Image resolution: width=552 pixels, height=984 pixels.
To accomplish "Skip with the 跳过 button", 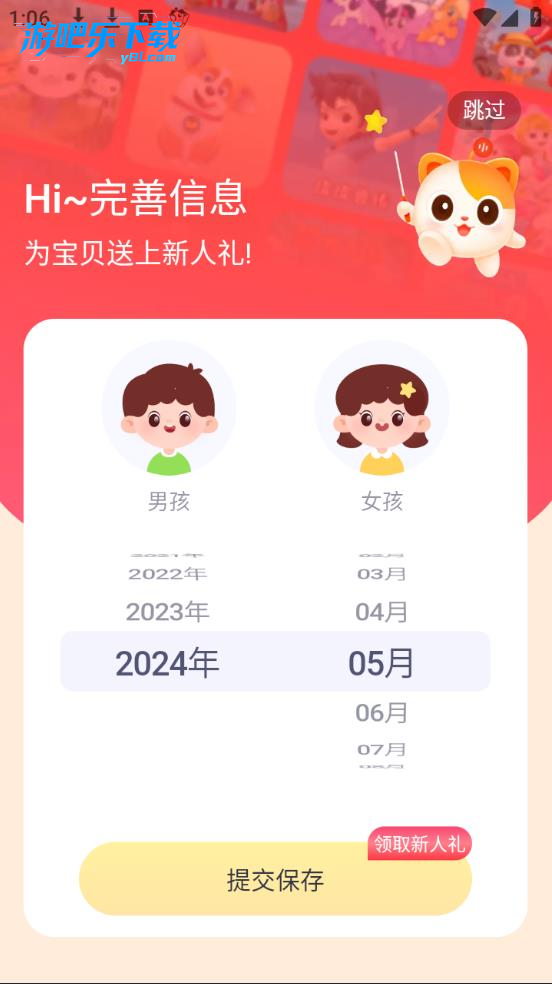I will click(484, 110).
